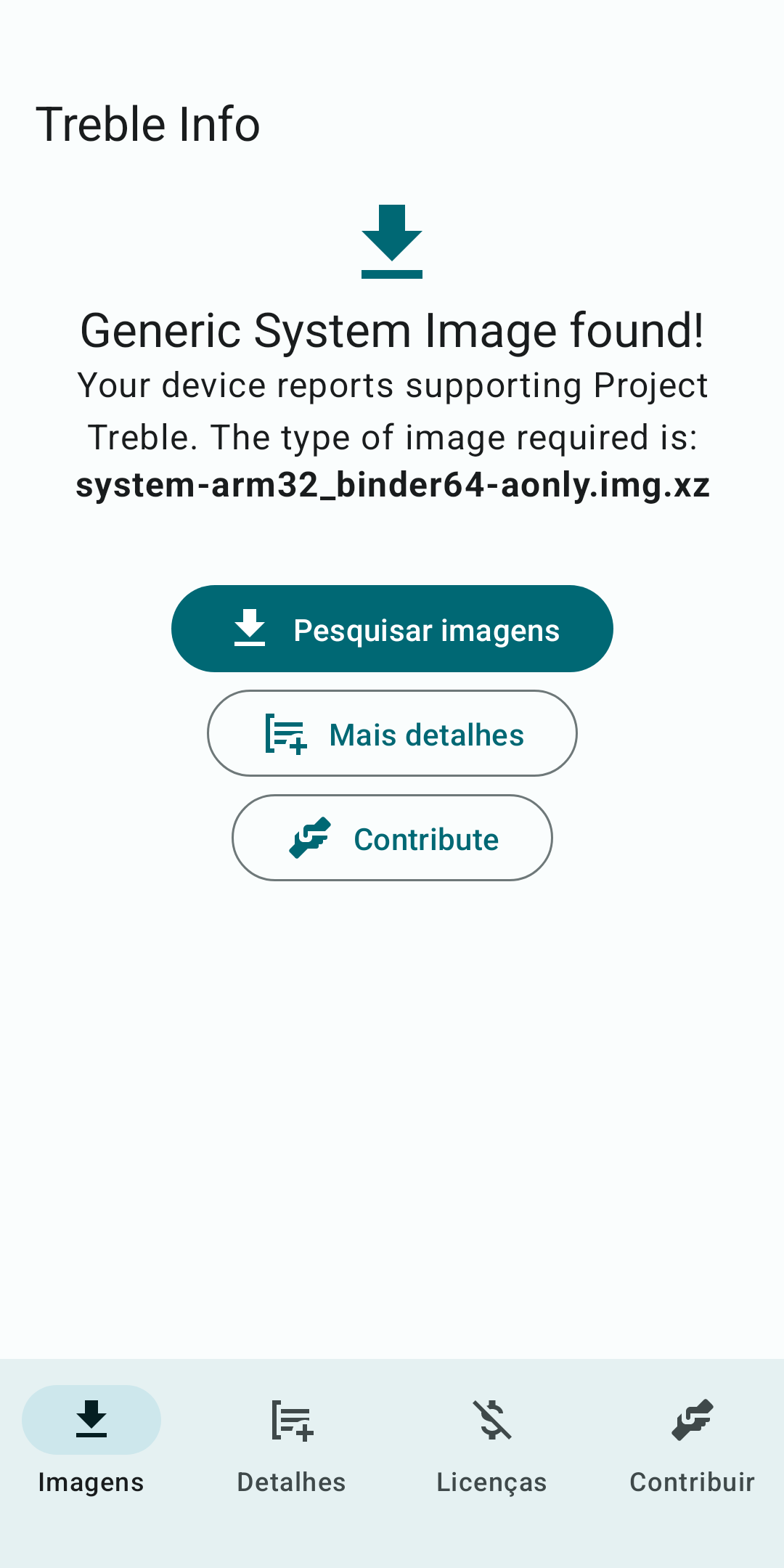Viewport: 784px width, 1568px height.
Task: Tap the Pesquisar imagens button
Action: (392, 629)
